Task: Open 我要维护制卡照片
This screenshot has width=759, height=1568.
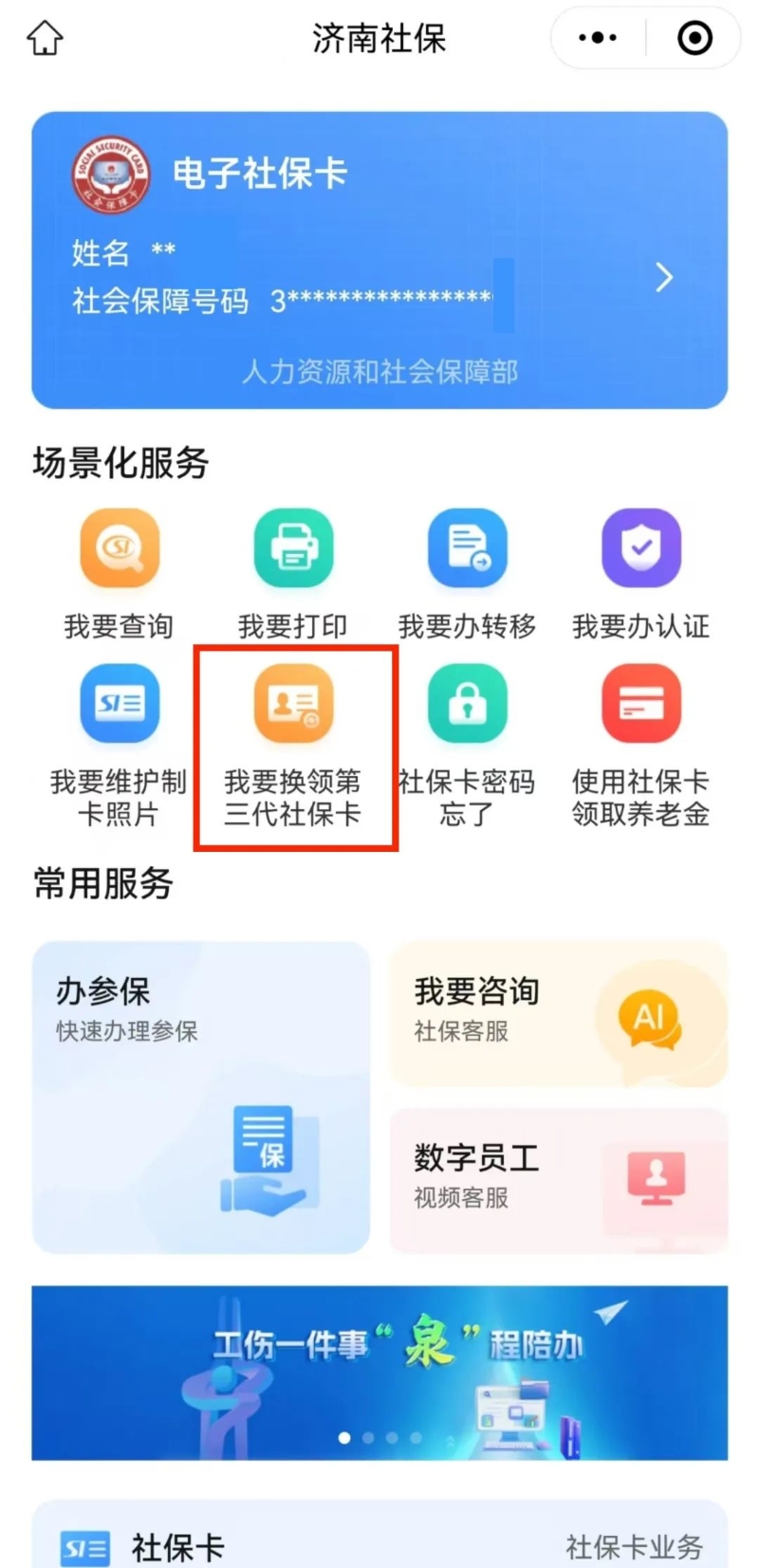Action: pyautogui.click(x=119, y=743)
